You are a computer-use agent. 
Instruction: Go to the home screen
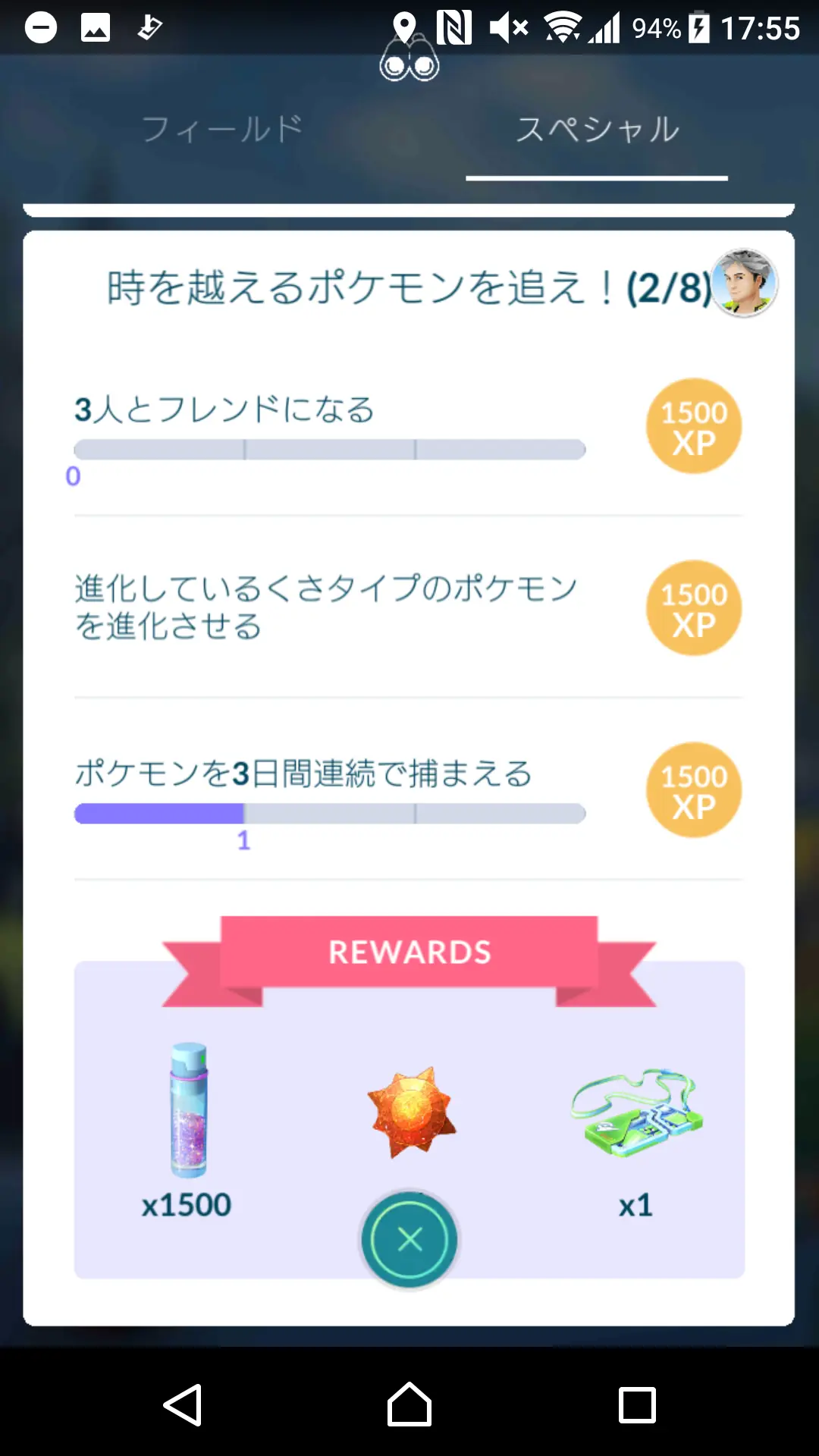409,1405
